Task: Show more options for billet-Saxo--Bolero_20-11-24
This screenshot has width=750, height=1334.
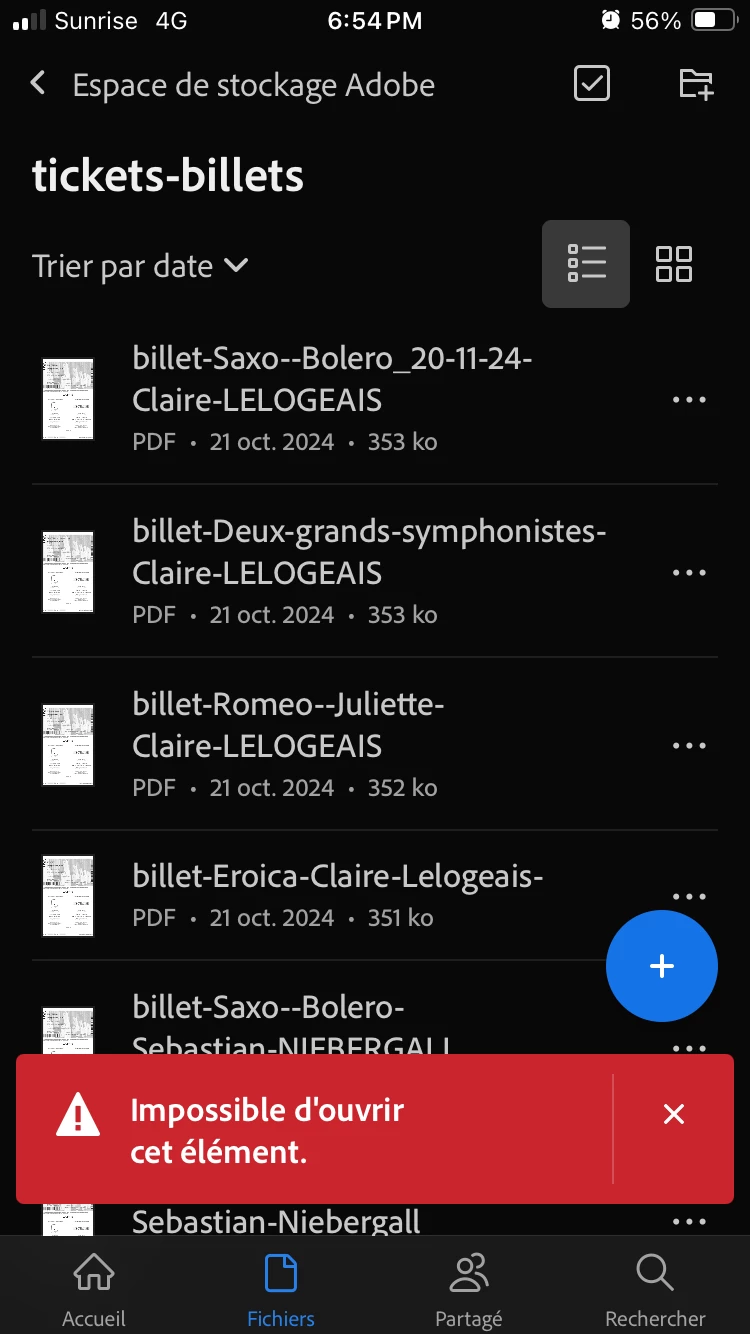Action: (x=689, y=399)
